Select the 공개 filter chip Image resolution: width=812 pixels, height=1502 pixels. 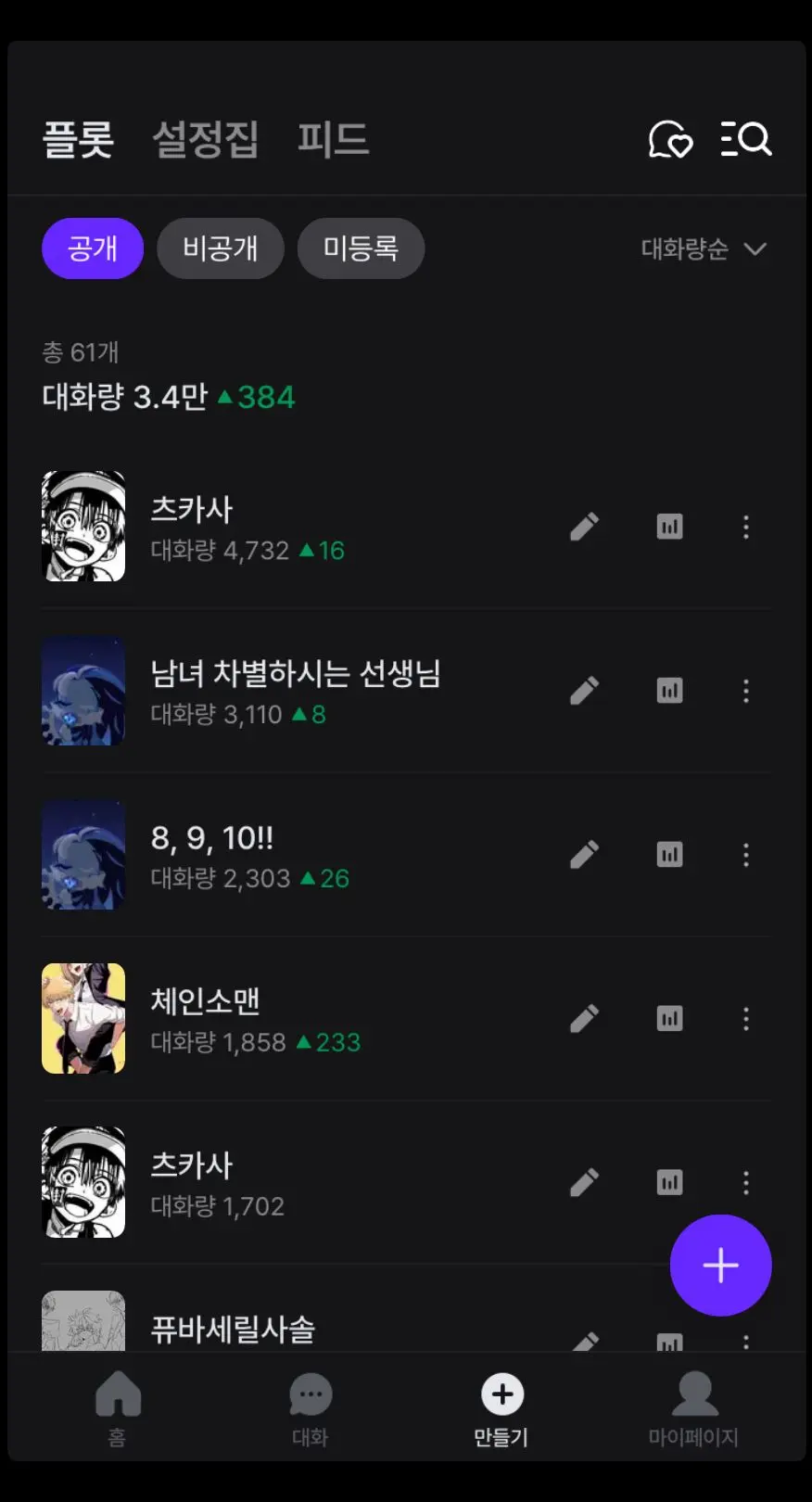pos(93,248)
